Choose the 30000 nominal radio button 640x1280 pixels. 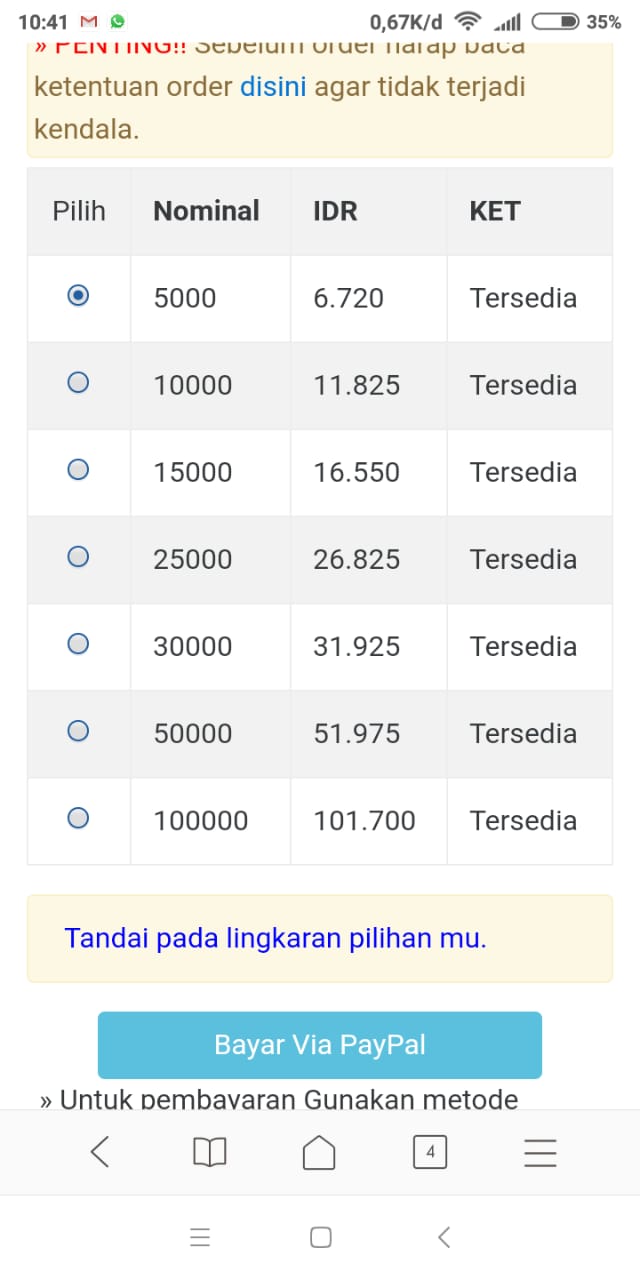pos(78,643)
